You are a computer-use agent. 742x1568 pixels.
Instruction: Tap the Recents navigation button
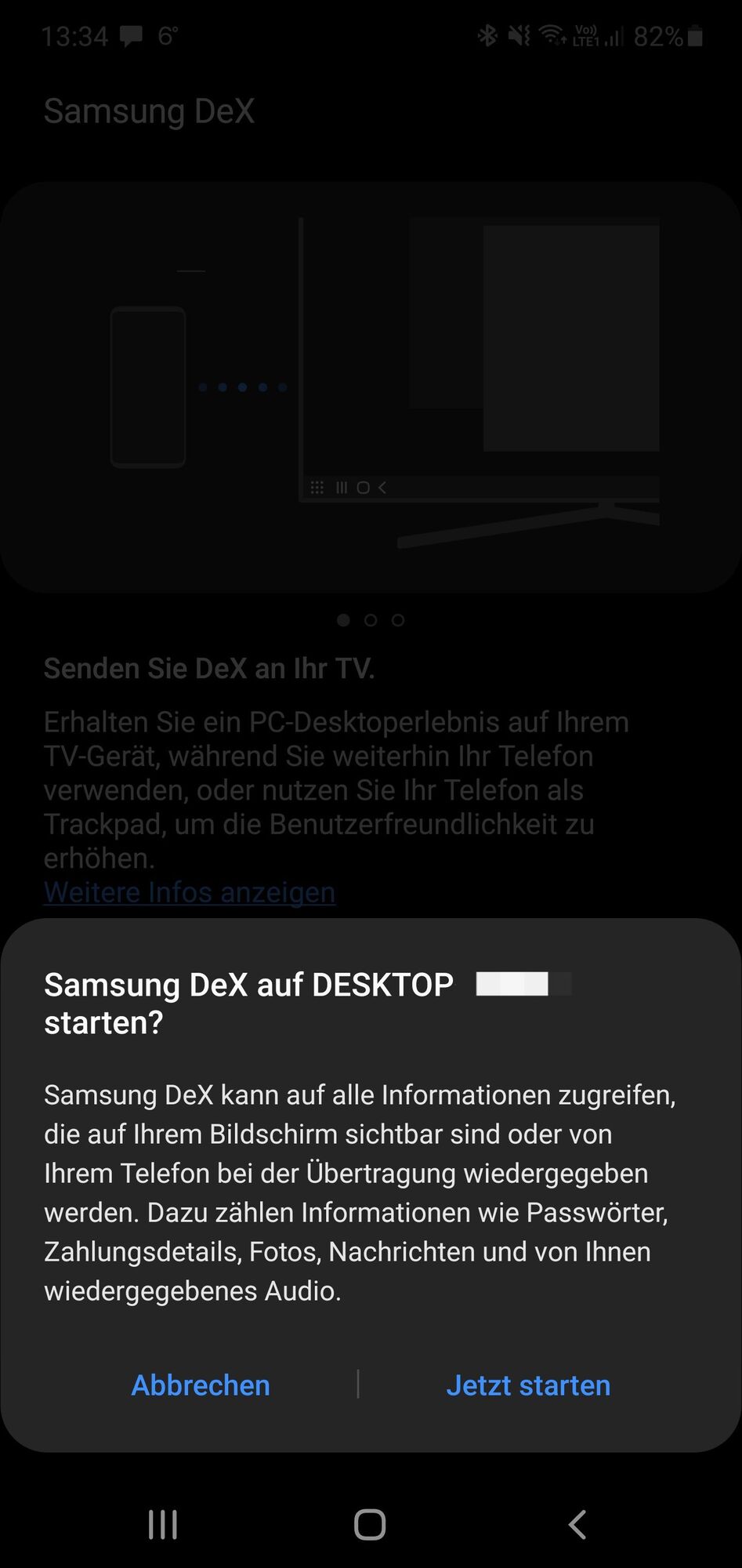coord(161,1523)
